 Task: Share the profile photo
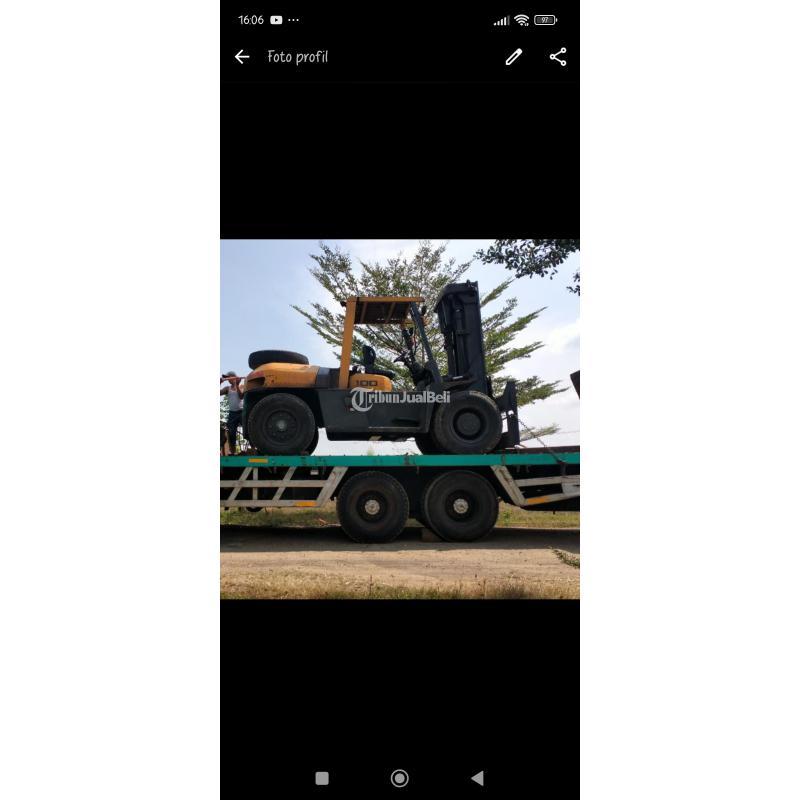[x=558, y=57]
